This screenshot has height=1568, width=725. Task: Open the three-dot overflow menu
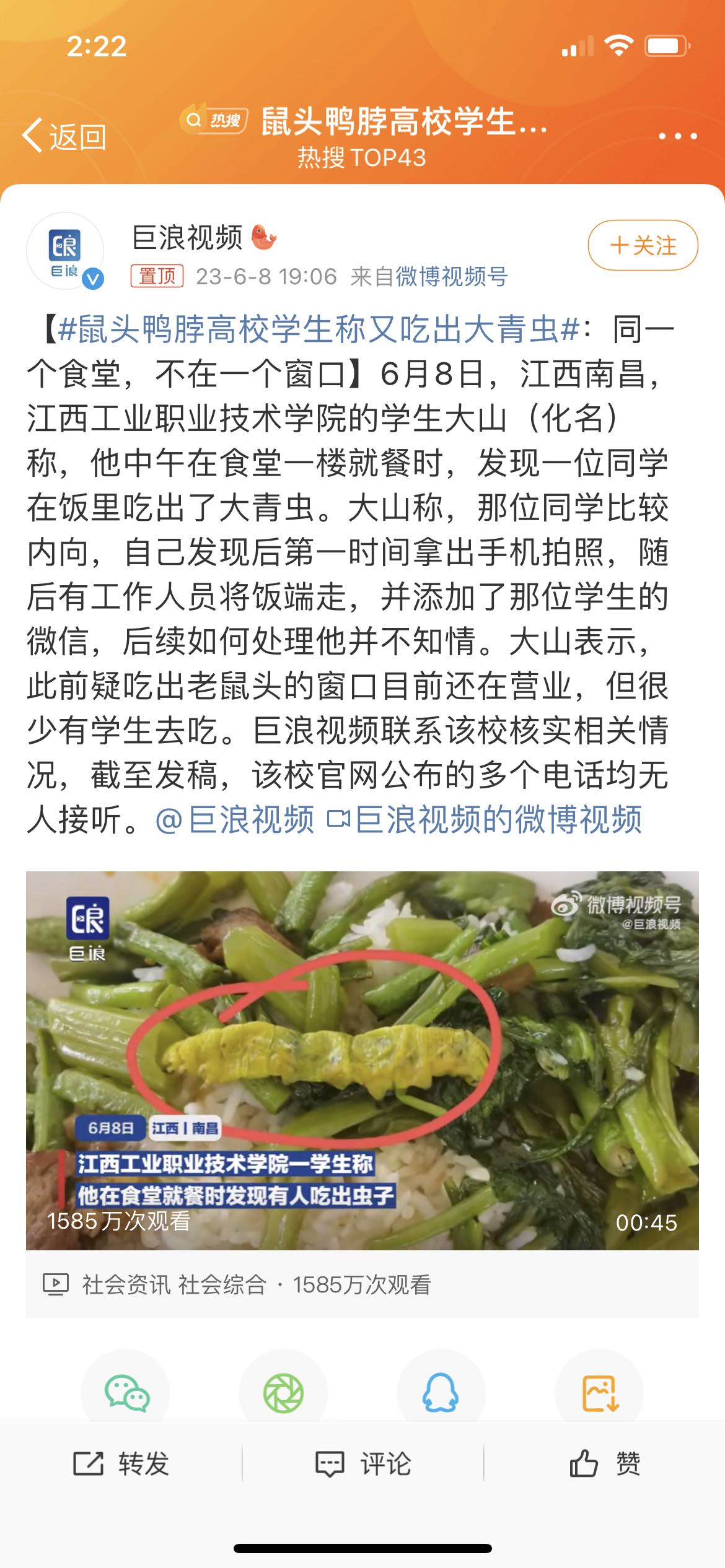[x=677, y=136]
